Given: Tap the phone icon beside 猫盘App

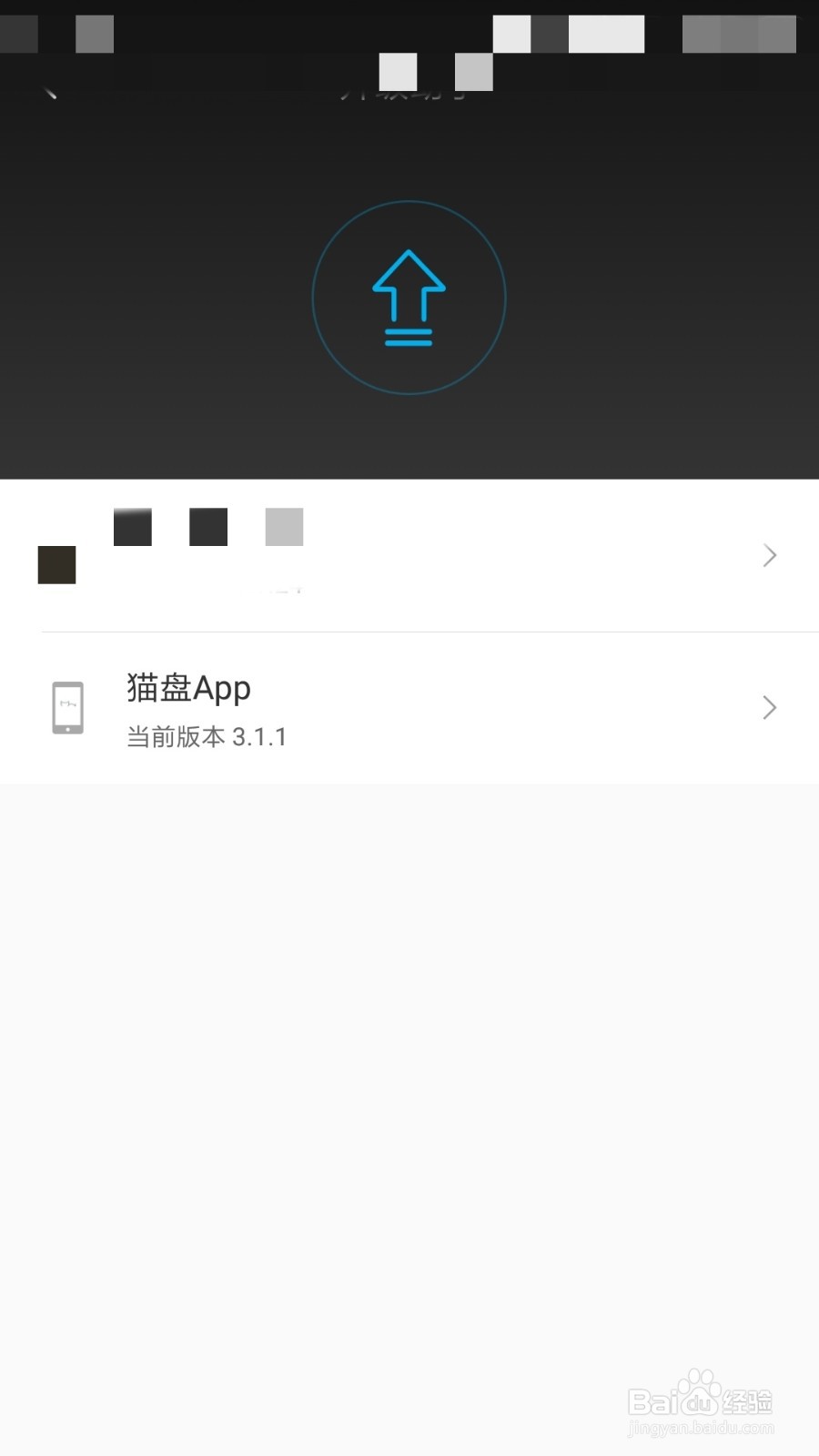Looking at the screenshot, I should [x=66, y=707].
